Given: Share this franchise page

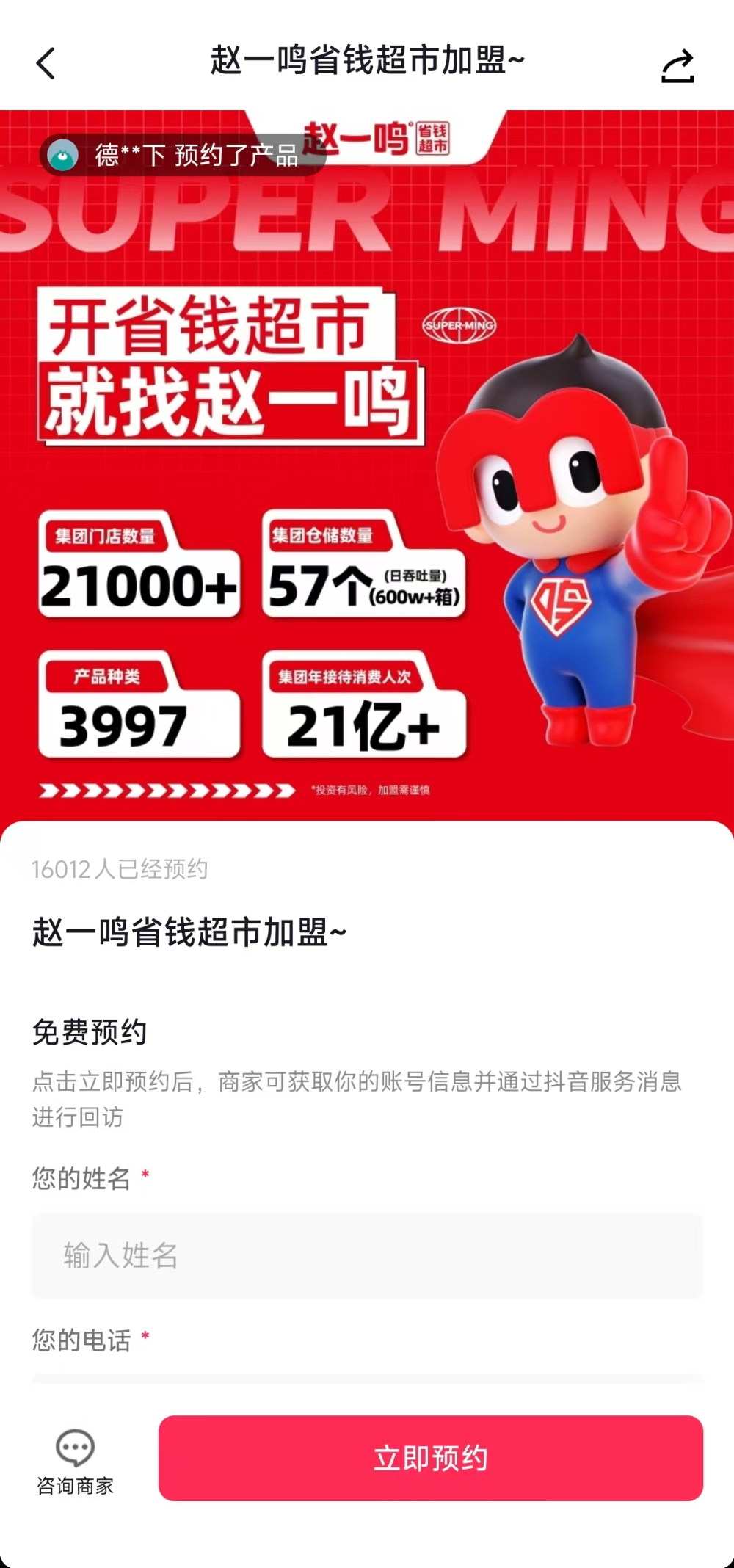Looking at the screenshot, I should (x=677, y=66).
